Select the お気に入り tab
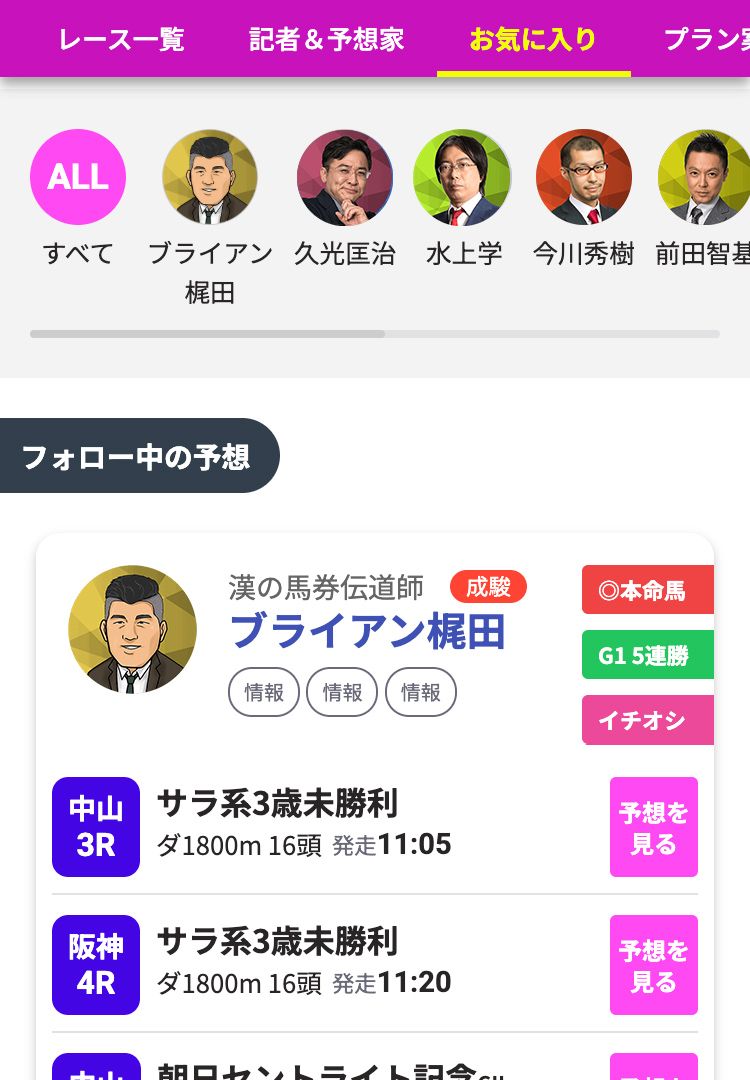 533,39
